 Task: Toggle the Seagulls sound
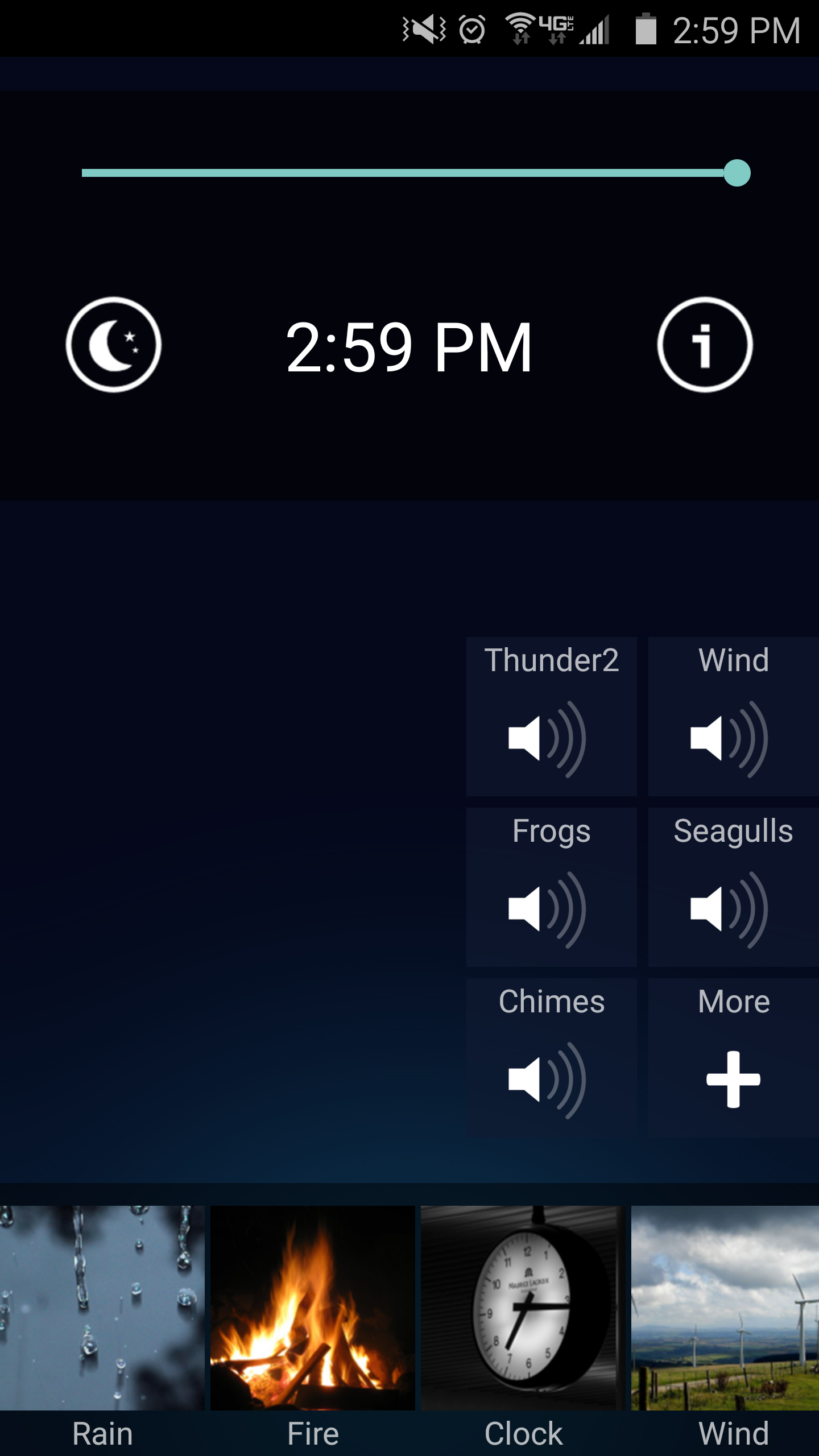[733, 888]
